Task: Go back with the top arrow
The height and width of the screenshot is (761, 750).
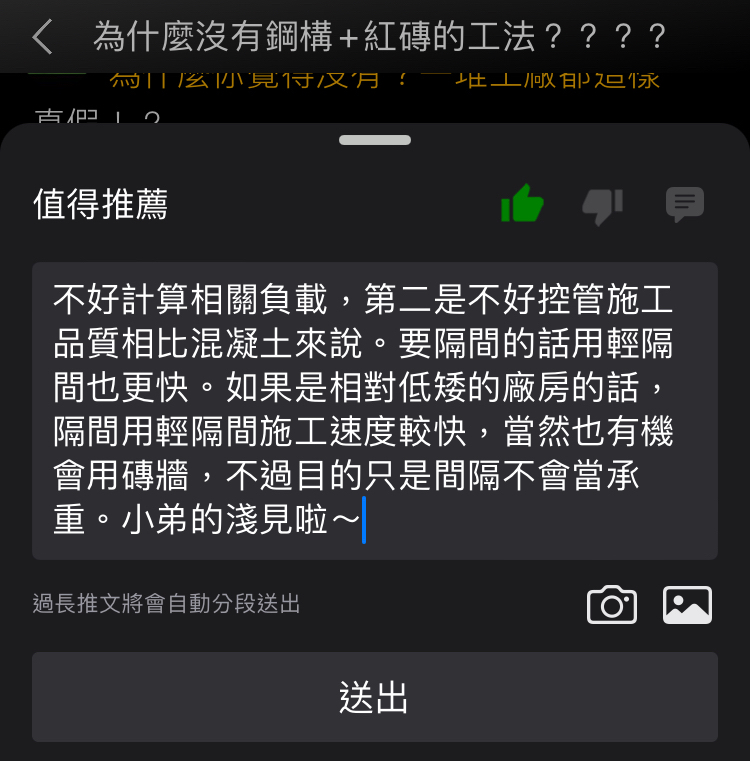Action: click(42, 37)
